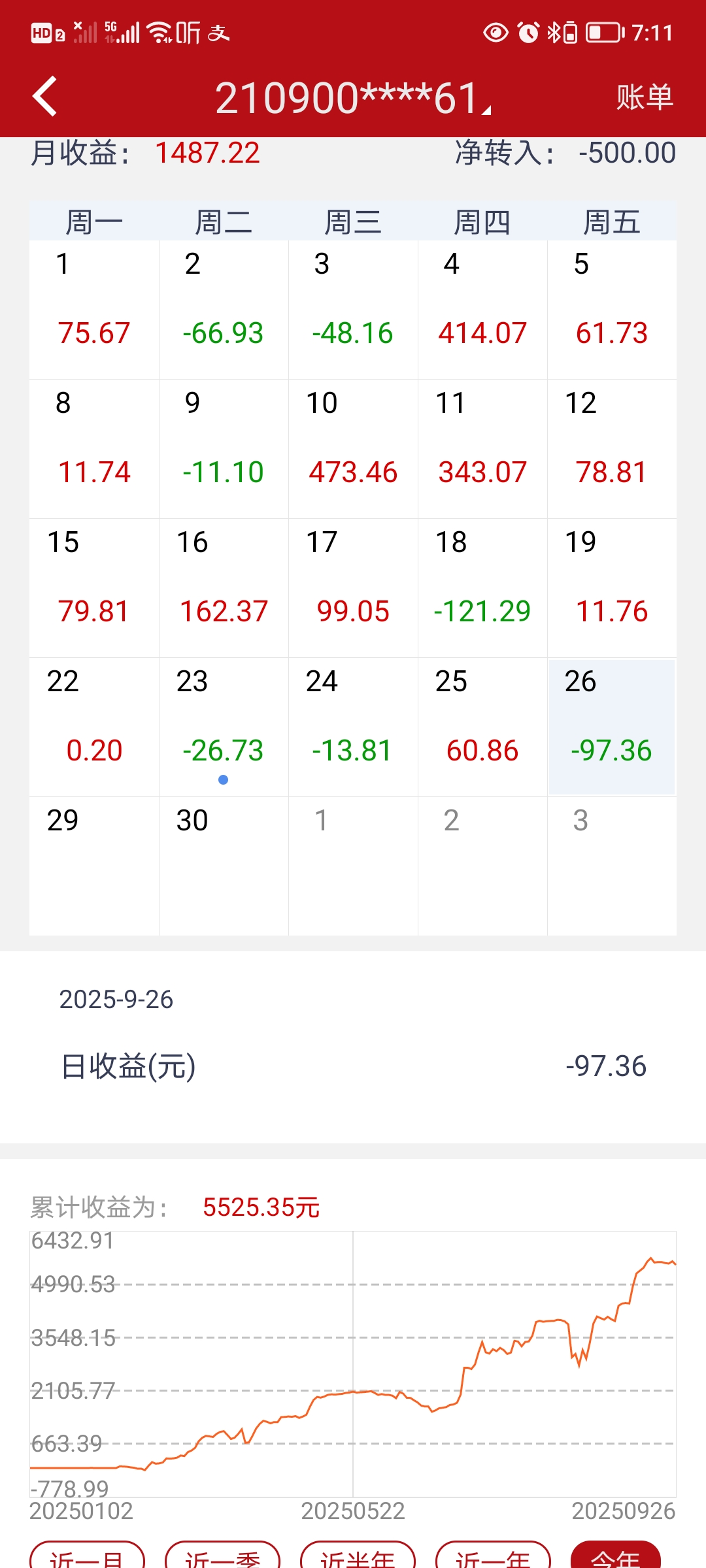706x1568 pixels.
Task: Select day 23 showing -26.73
Action: click(224, 728)
